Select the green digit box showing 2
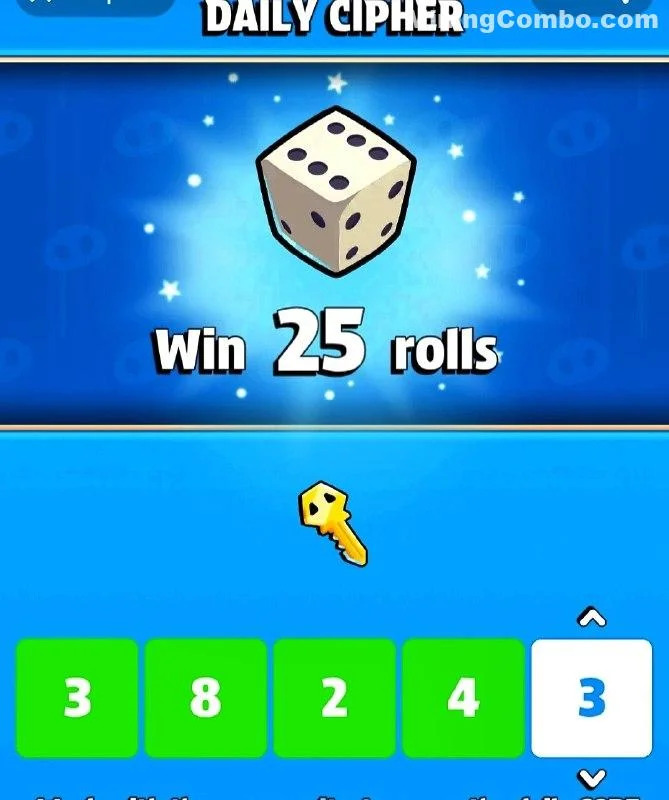The width and height of the screenshot is (669, 800). [x=334, y=698]
